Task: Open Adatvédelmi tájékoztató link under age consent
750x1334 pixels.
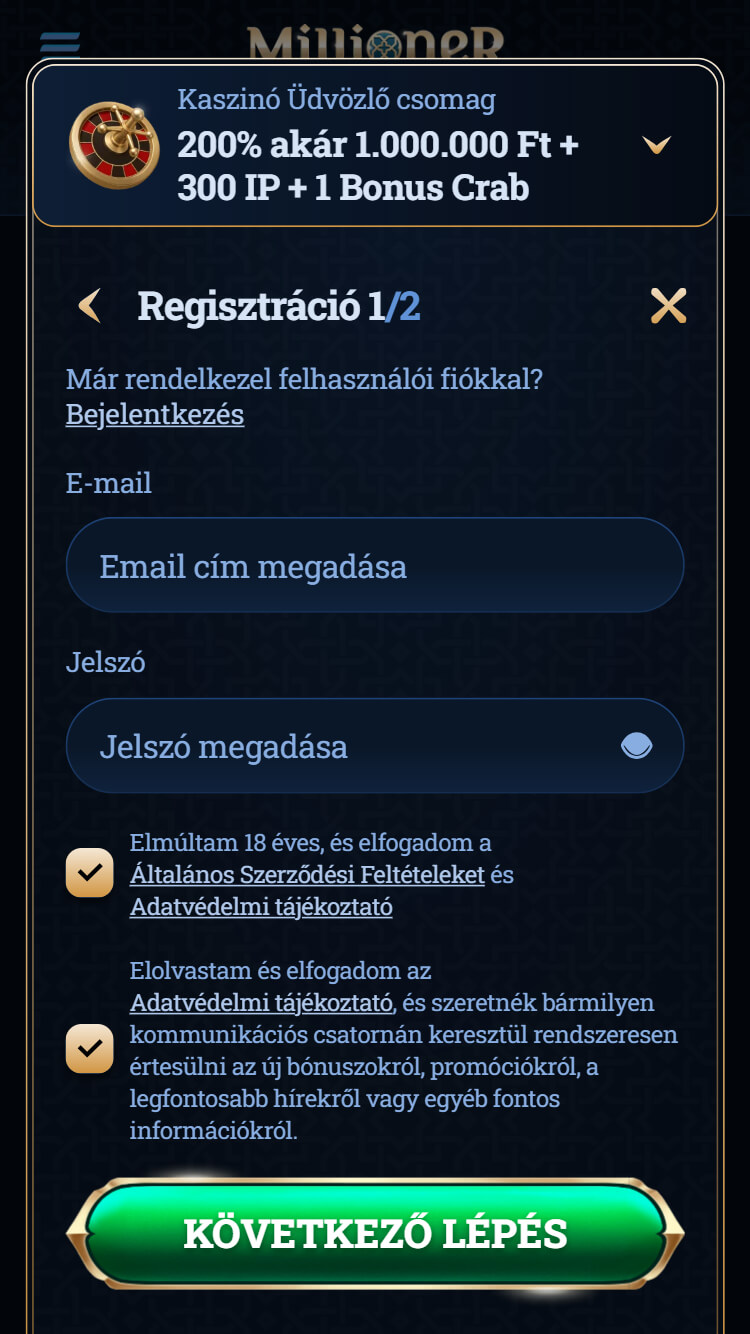Action: 261,907
